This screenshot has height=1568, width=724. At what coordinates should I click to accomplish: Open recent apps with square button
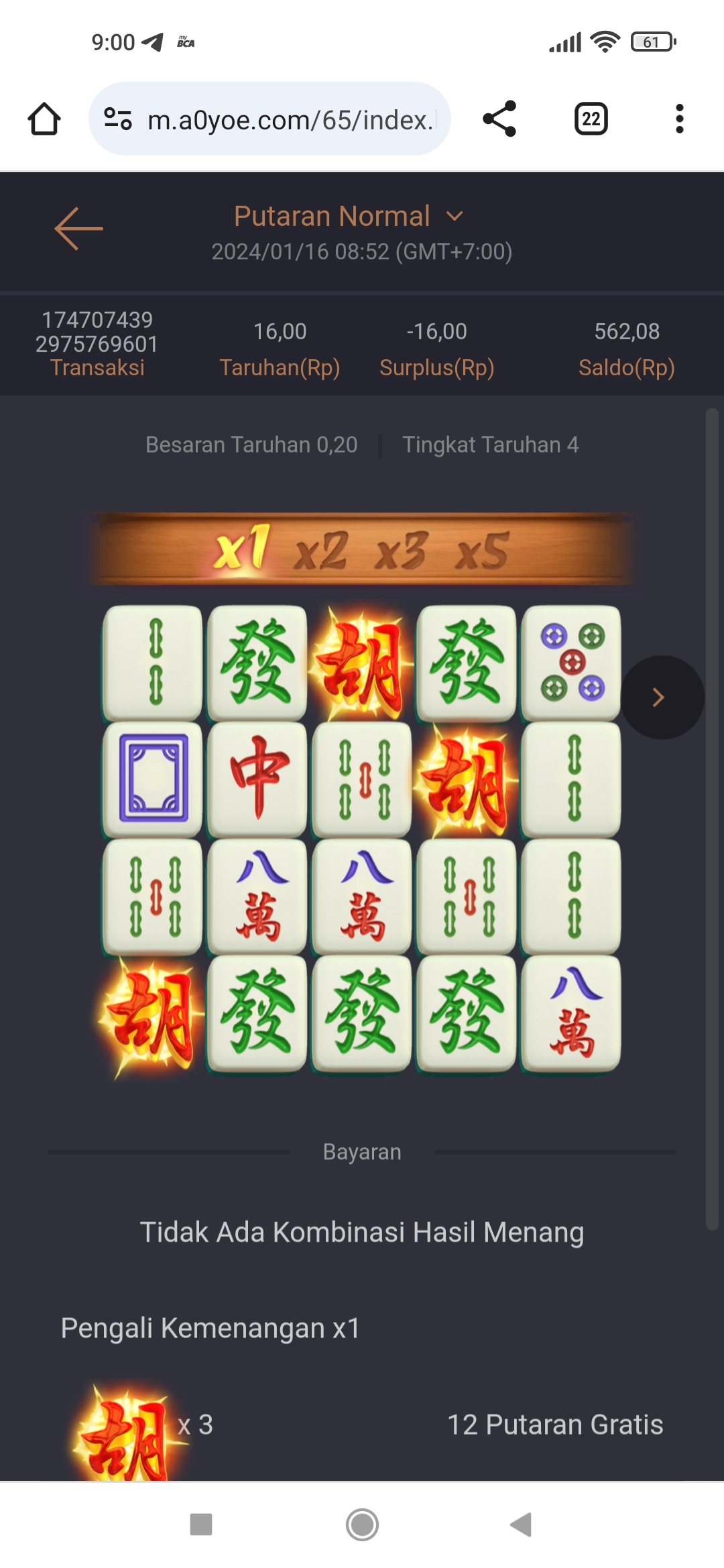(201, 1524)
